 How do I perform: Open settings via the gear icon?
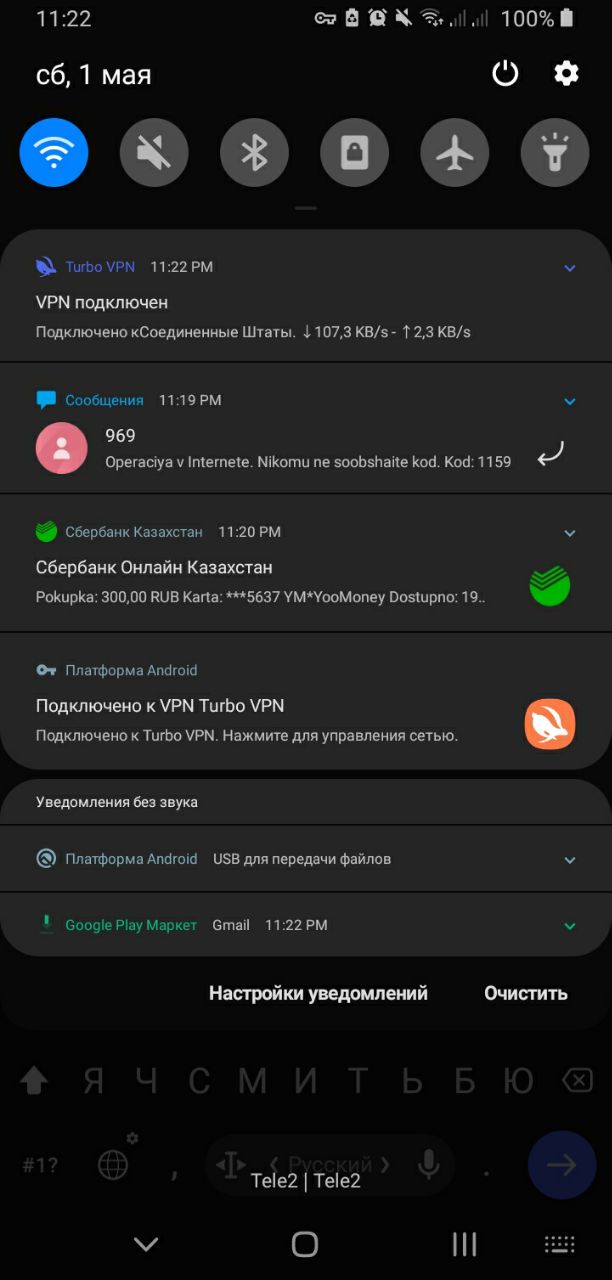click(x=566, y=73)
